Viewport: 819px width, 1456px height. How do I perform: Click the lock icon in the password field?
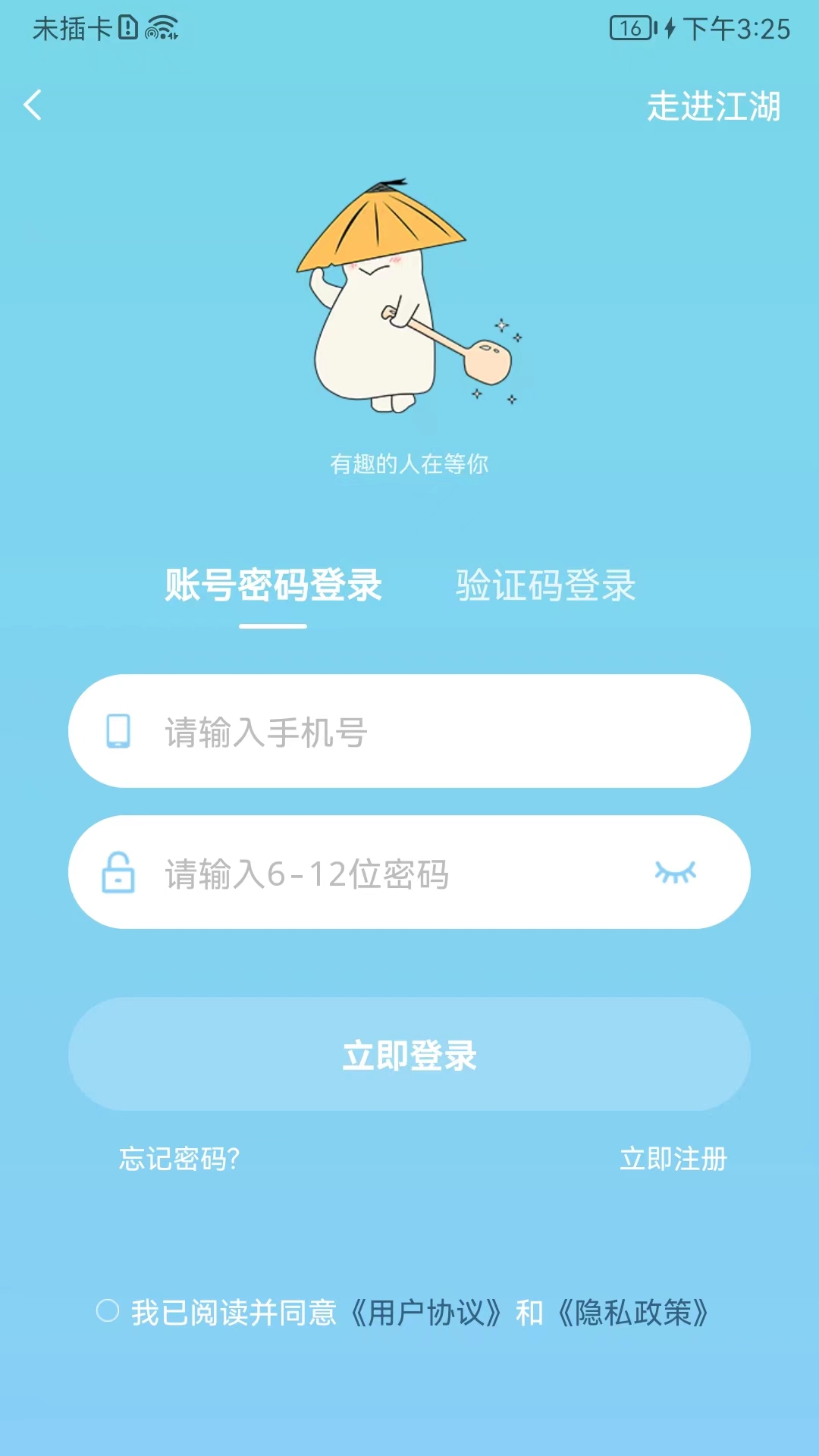[120, 872]
